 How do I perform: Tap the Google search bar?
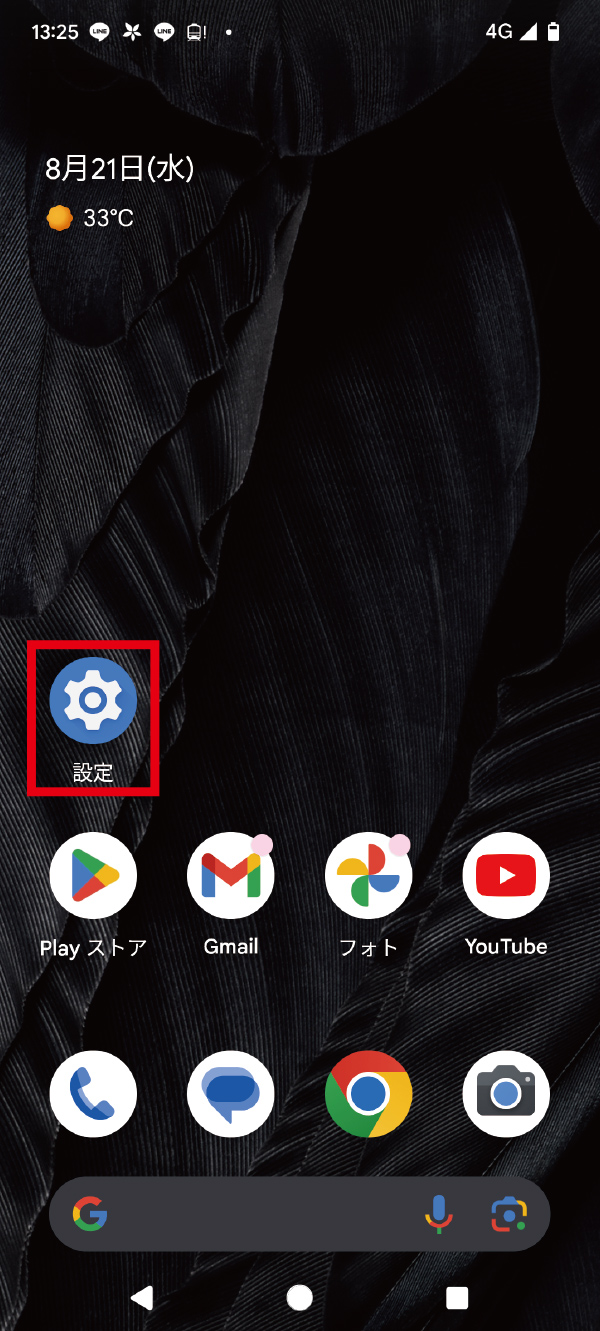pos(260,1214)
